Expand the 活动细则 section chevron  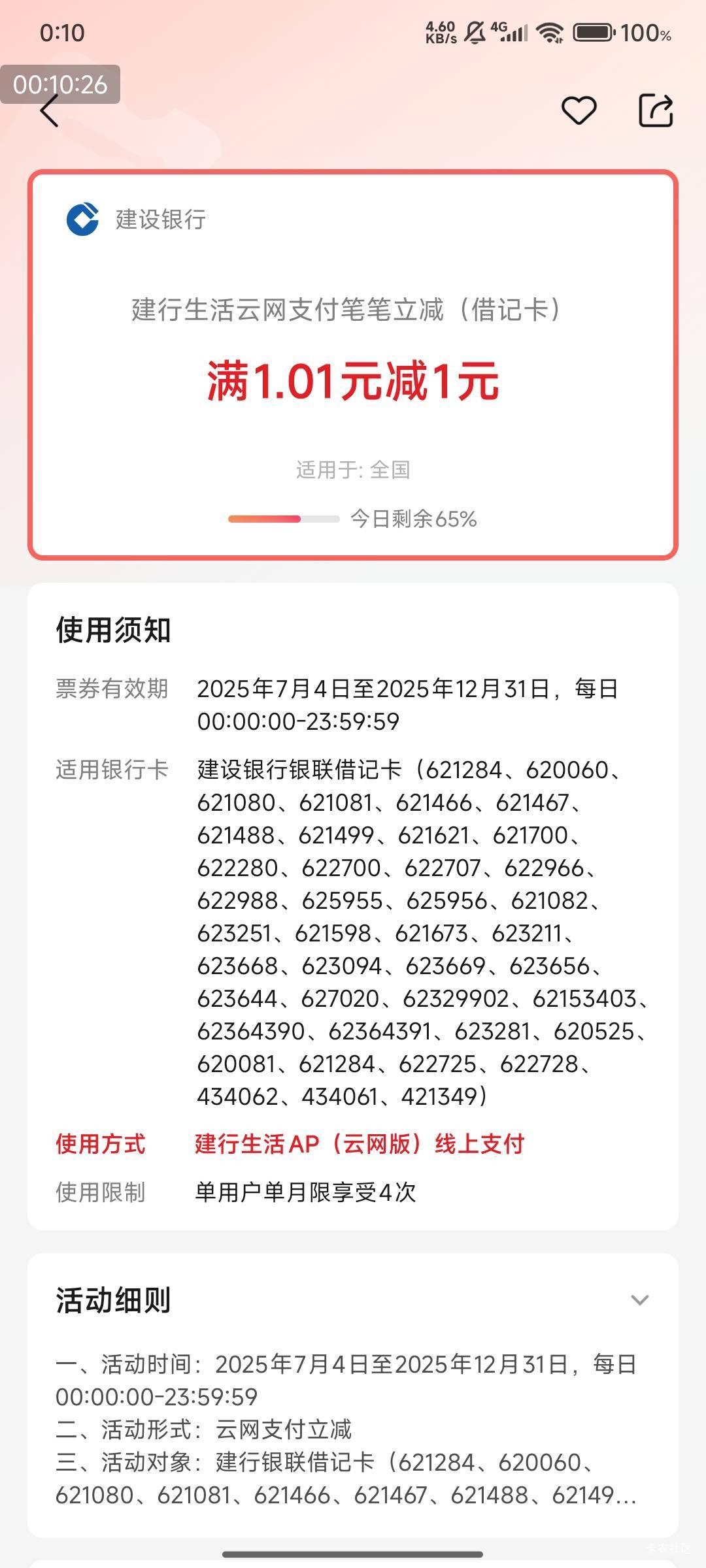pyautogui.click(x=639, y=1300)
